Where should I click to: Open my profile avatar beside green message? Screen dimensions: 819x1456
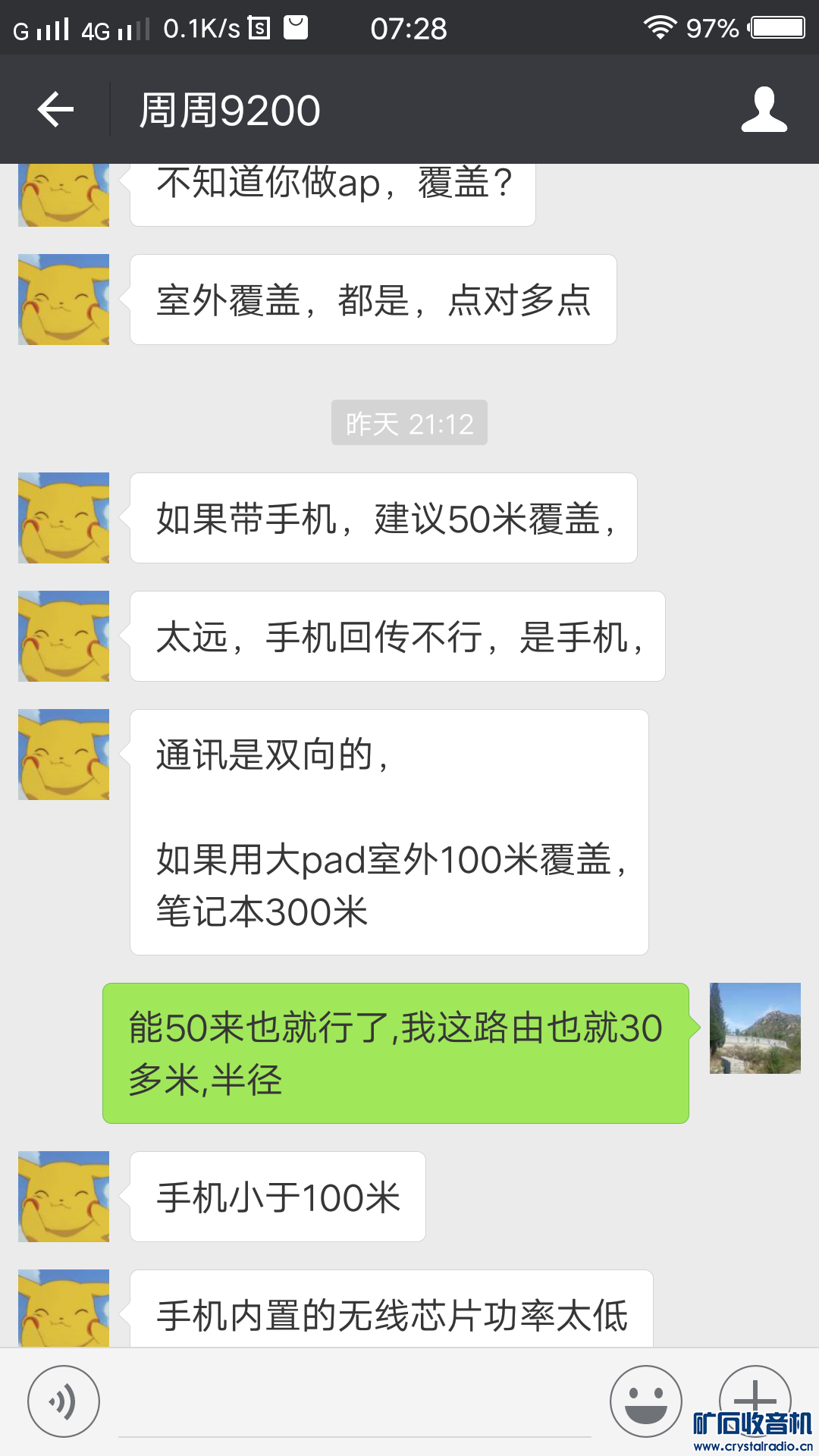click(x=755, y=1028)
